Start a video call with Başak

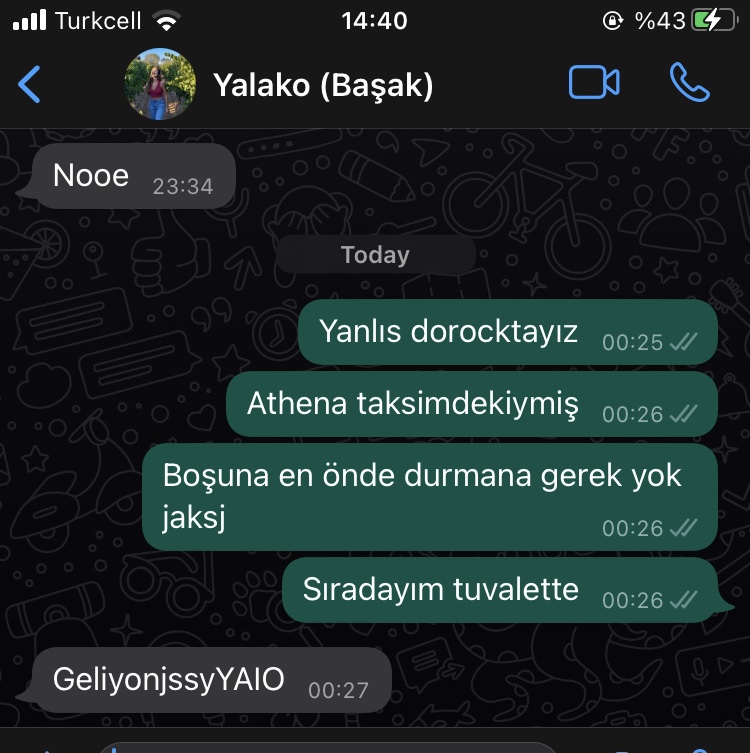point(594,83)
